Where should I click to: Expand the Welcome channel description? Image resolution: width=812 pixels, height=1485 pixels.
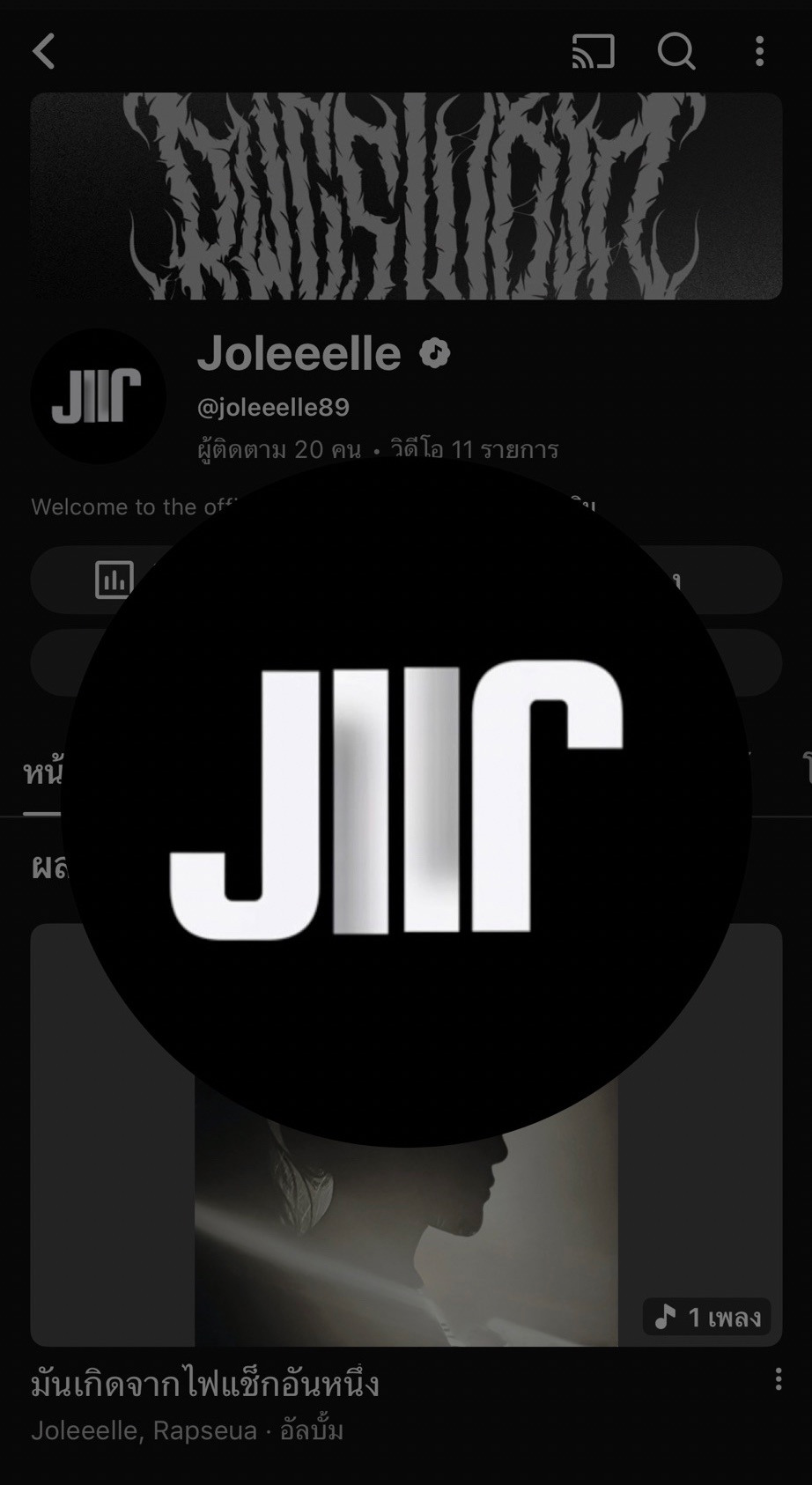click(x=132, y=506)
